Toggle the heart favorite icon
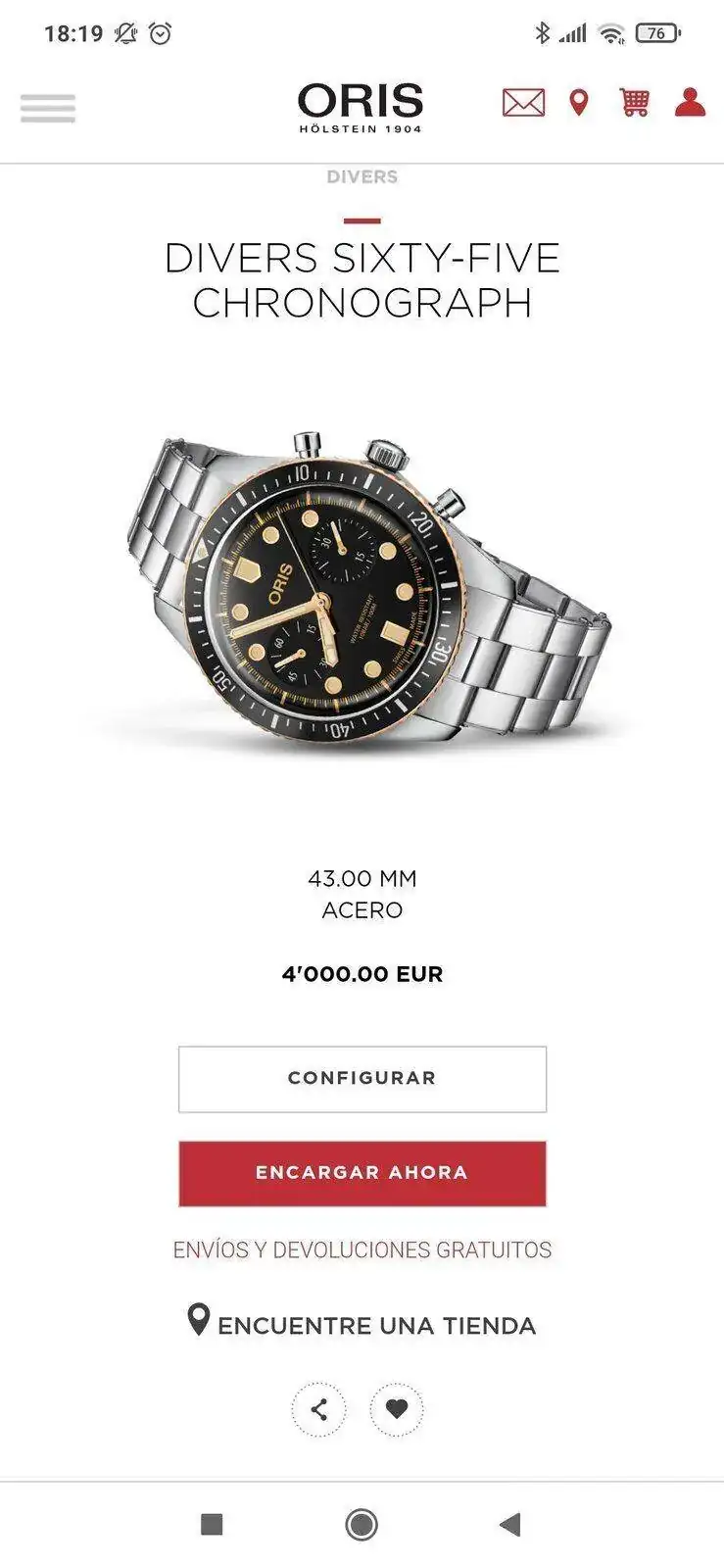The height and width of the screenshot is (1568, 724). 395,1407
